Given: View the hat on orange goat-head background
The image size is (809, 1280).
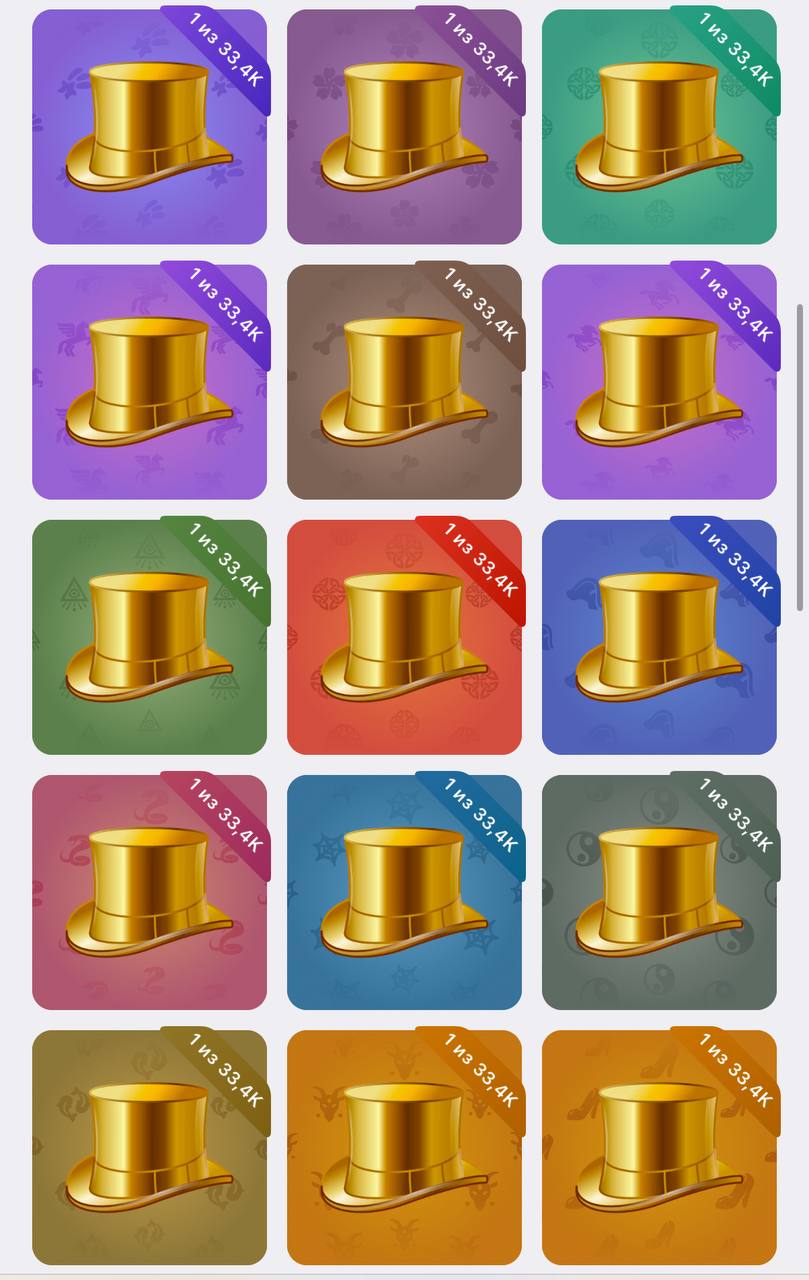Looking at the screenshot, I should (x=404, y=1147).
